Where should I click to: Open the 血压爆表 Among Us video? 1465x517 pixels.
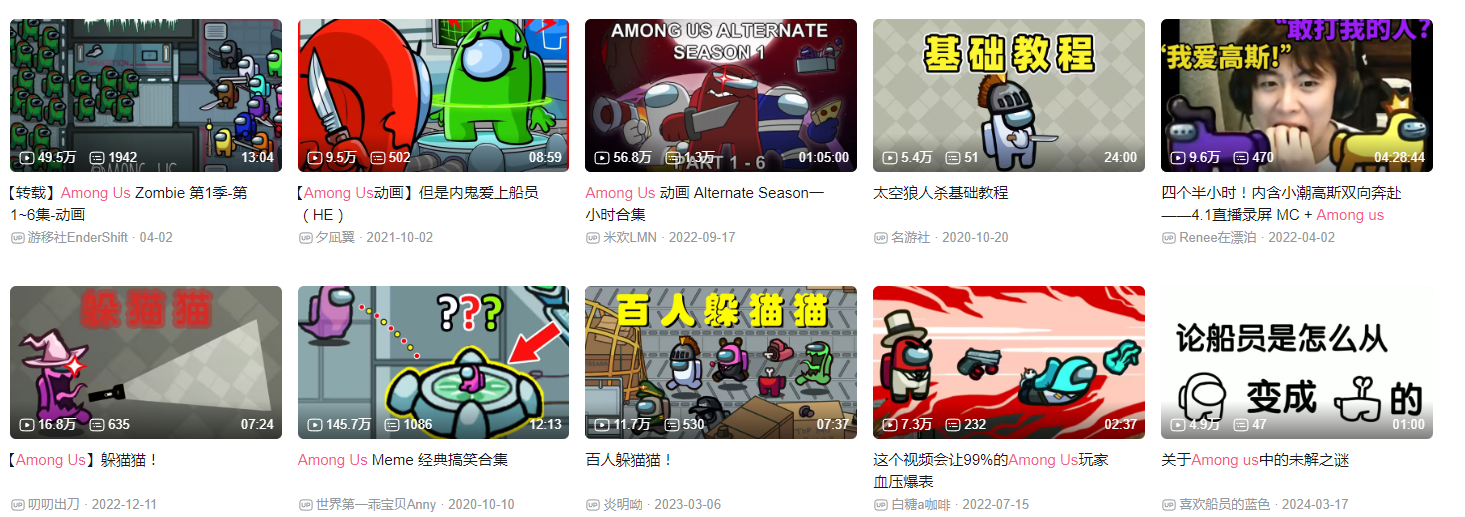[1009, 362]
